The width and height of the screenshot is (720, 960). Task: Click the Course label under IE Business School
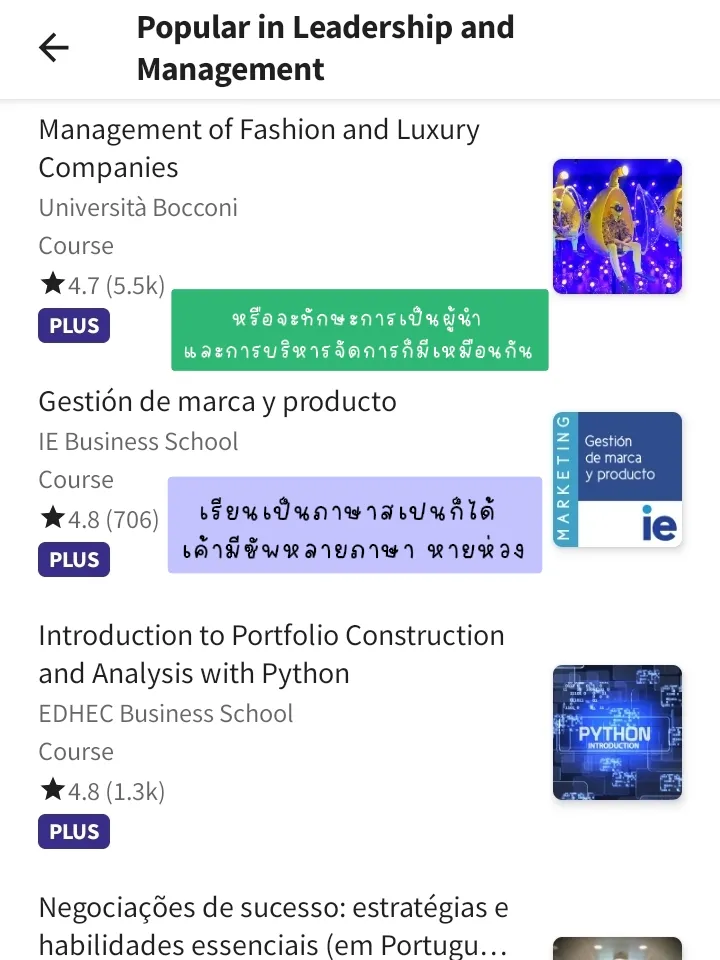coord(76,480)
